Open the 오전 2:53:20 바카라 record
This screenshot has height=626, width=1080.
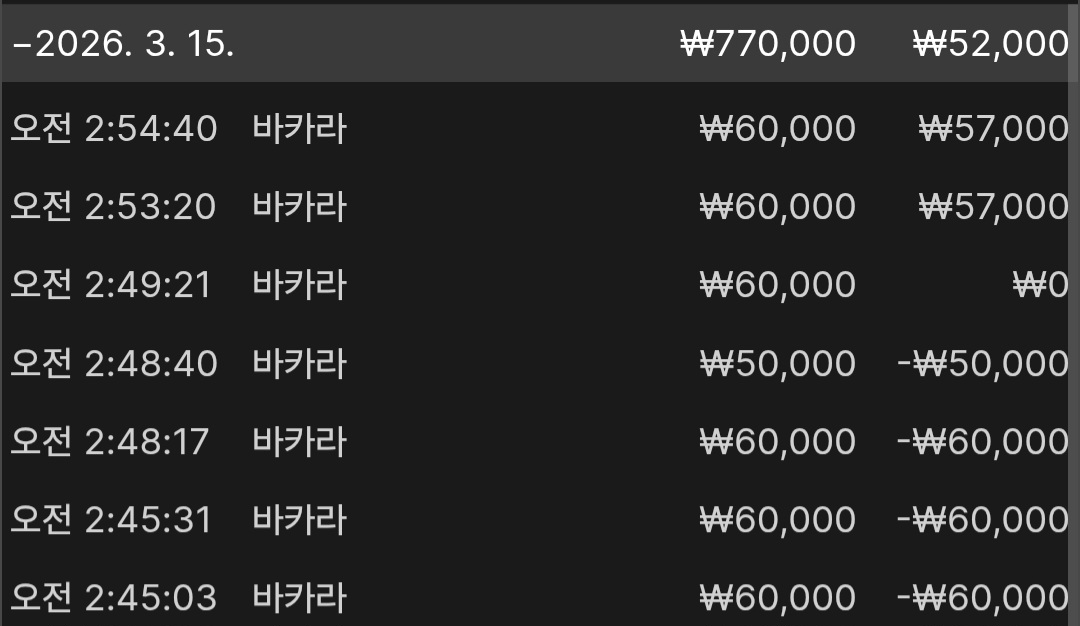(x=540, y=207)
